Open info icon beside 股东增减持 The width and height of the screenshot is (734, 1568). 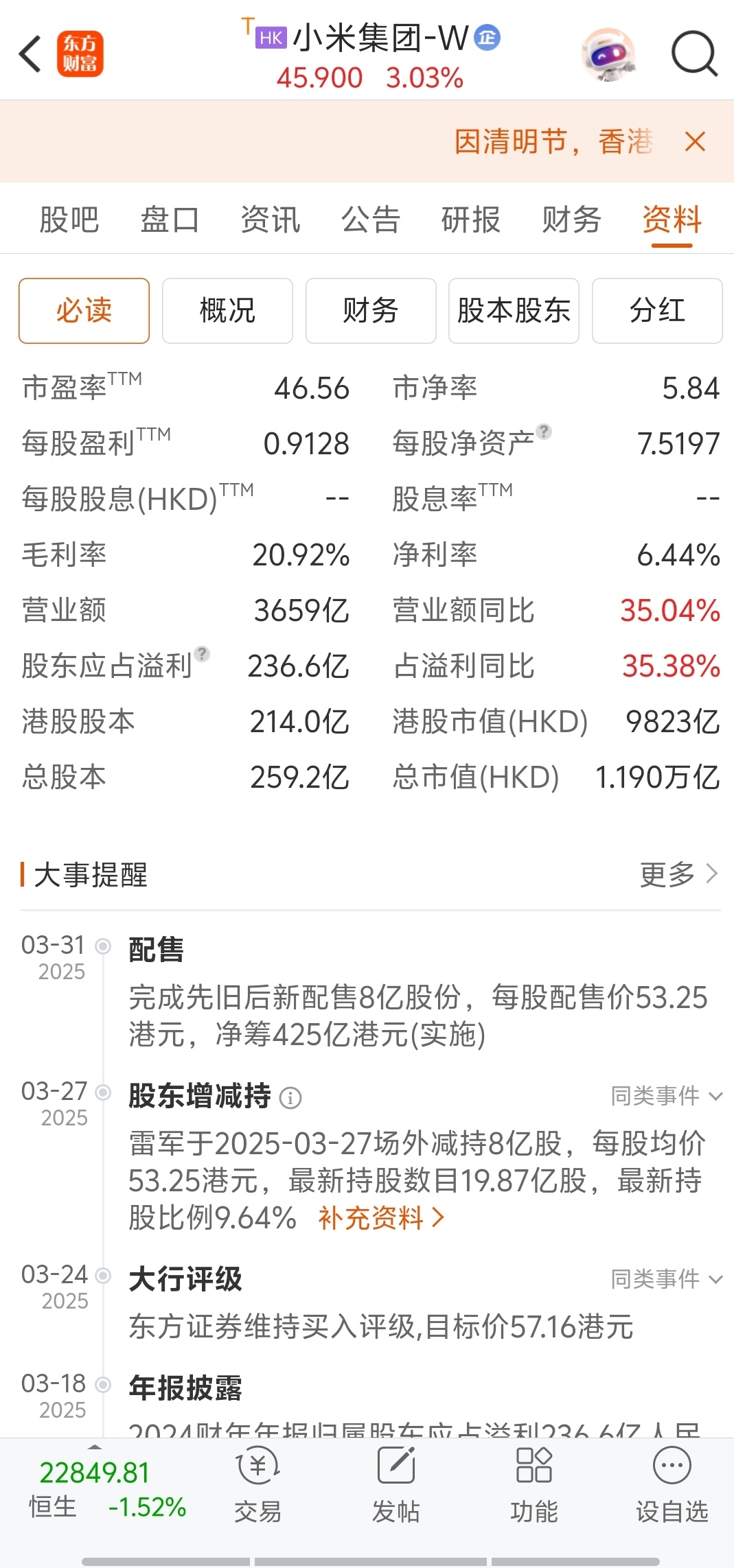291,1097
